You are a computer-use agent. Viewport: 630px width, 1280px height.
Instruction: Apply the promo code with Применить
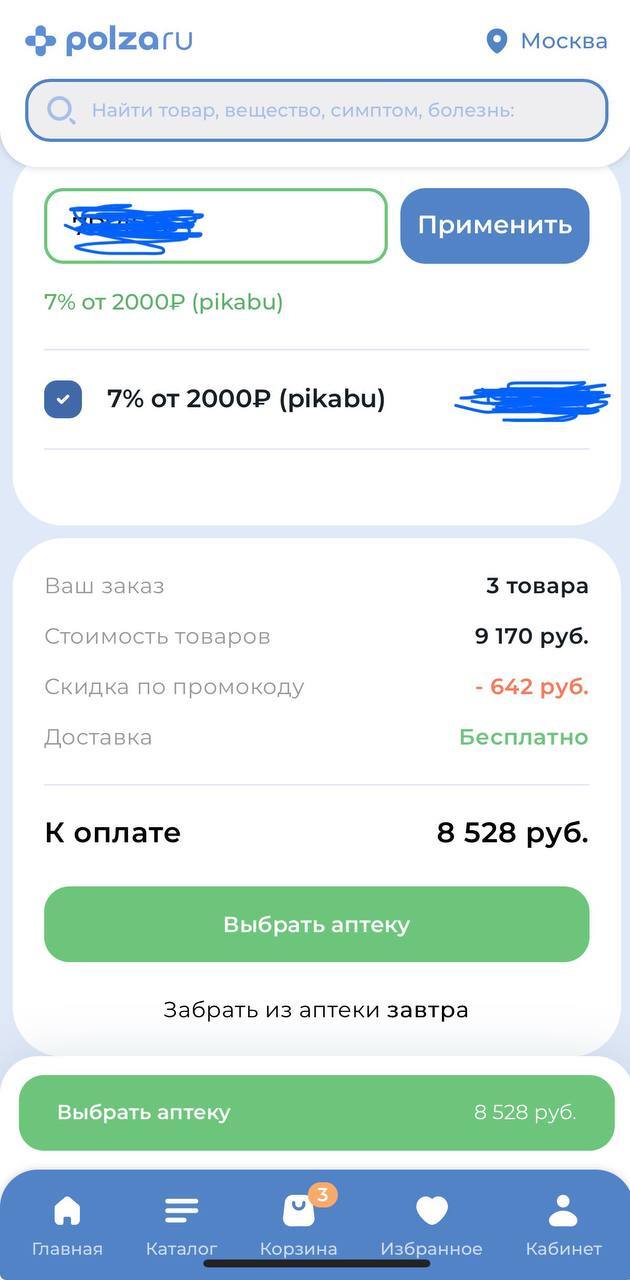coord(494,226)
